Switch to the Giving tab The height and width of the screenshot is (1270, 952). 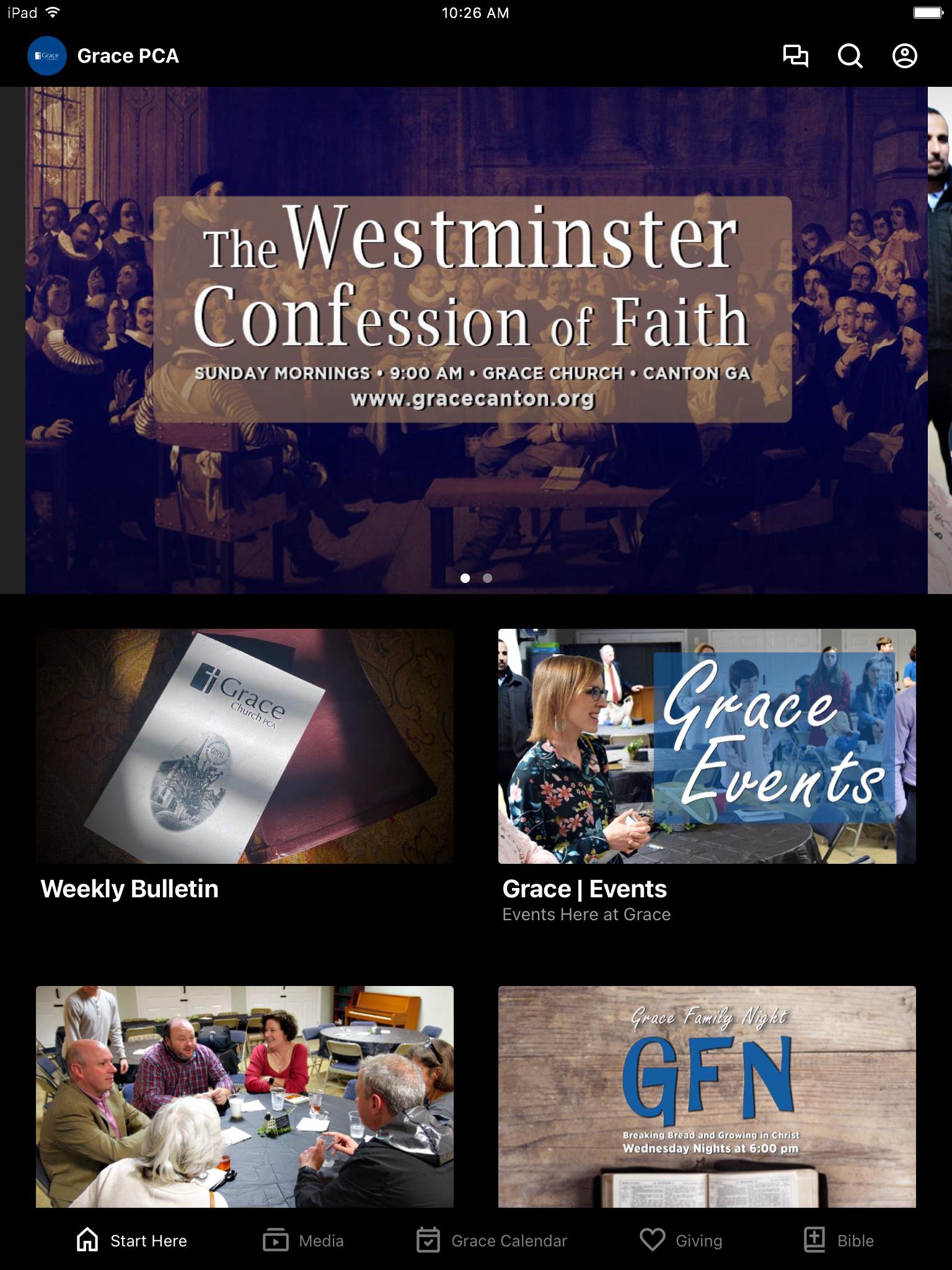click(681, 1241)
